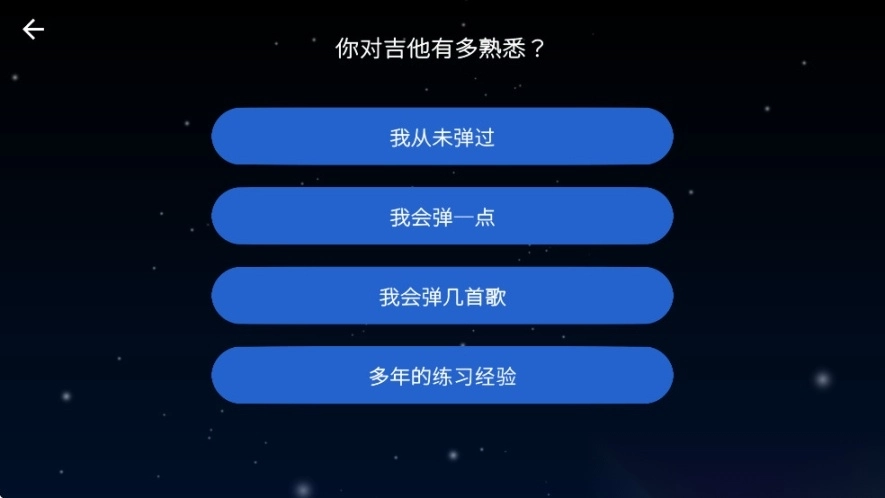Choose 我会弹一点
Screen dimensions: 885x498
coord(442,216)
